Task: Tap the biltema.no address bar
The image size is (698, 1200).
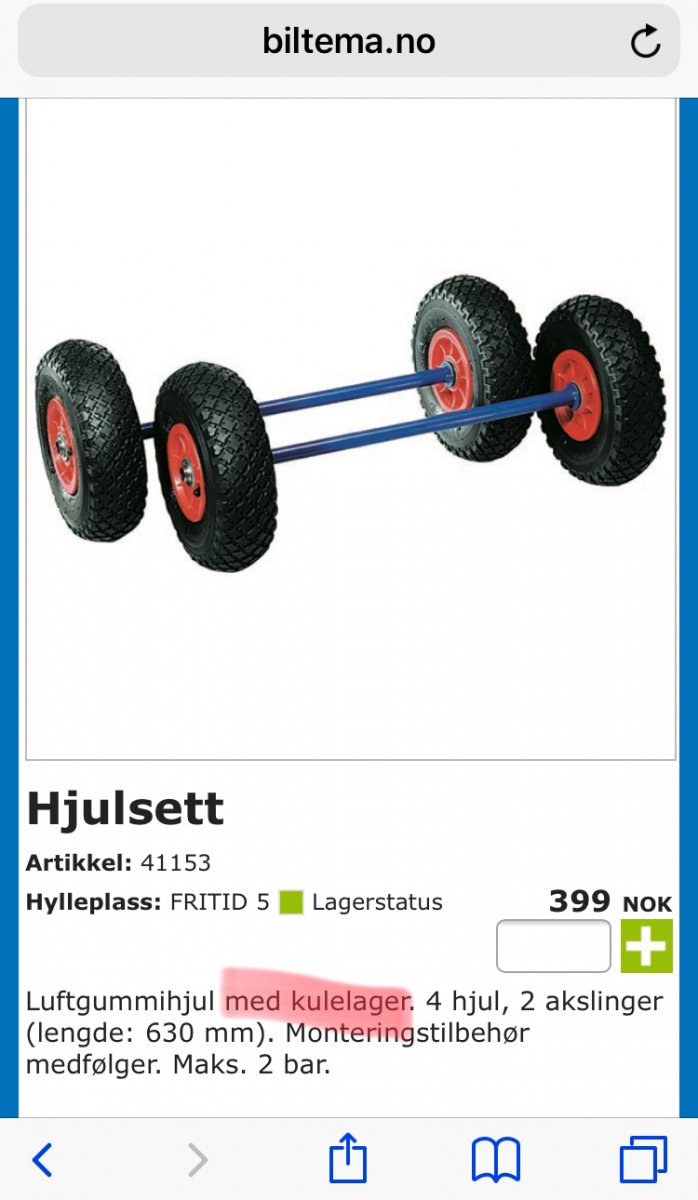Action: point(348,42)
